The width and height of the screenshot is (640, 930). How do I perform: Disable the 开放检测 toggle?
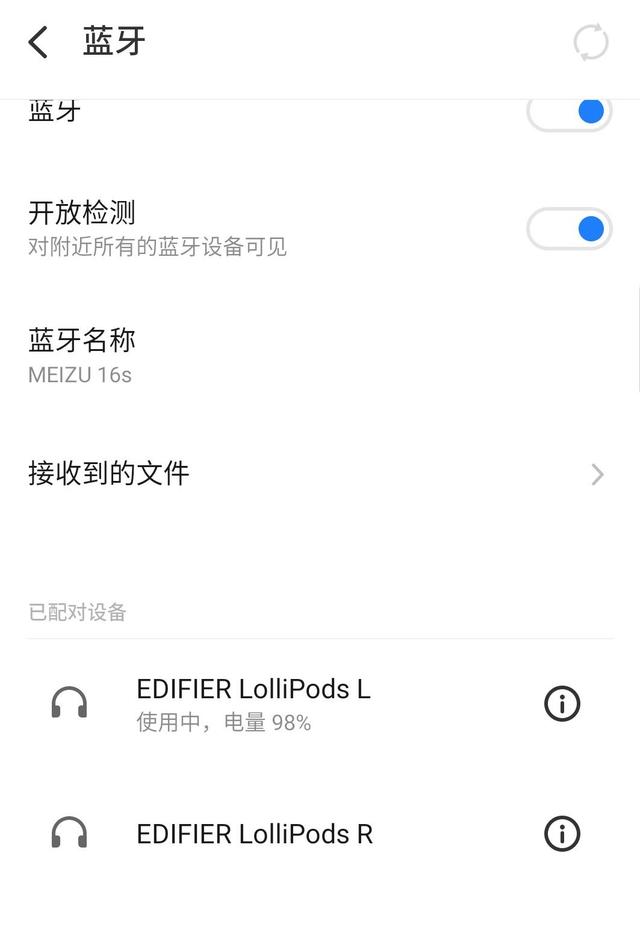coord(569,229)
